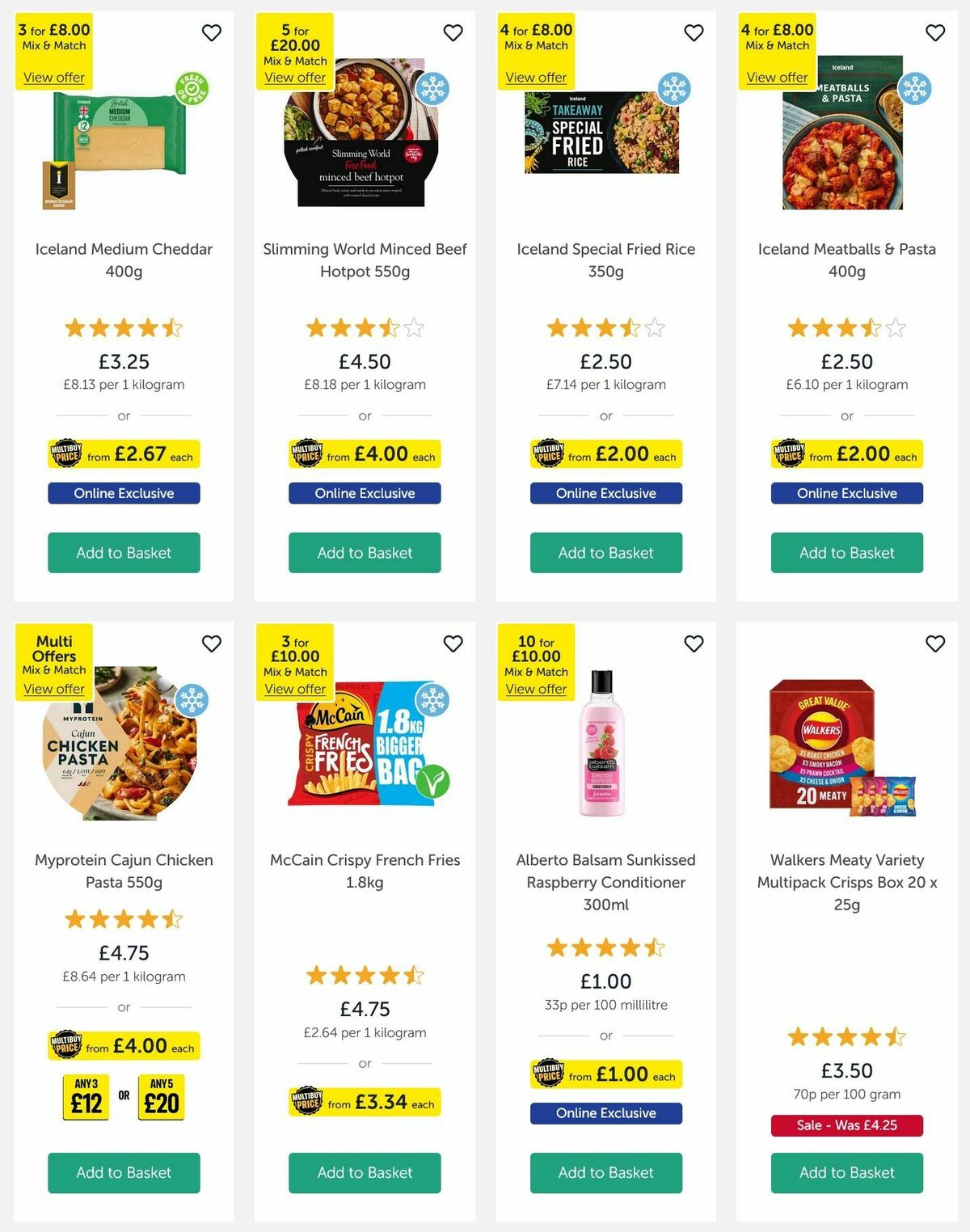Add Slimming World Minced Beef Hotpot to basket
This screenshot has width=970, height=1232.
click(365, 553)
